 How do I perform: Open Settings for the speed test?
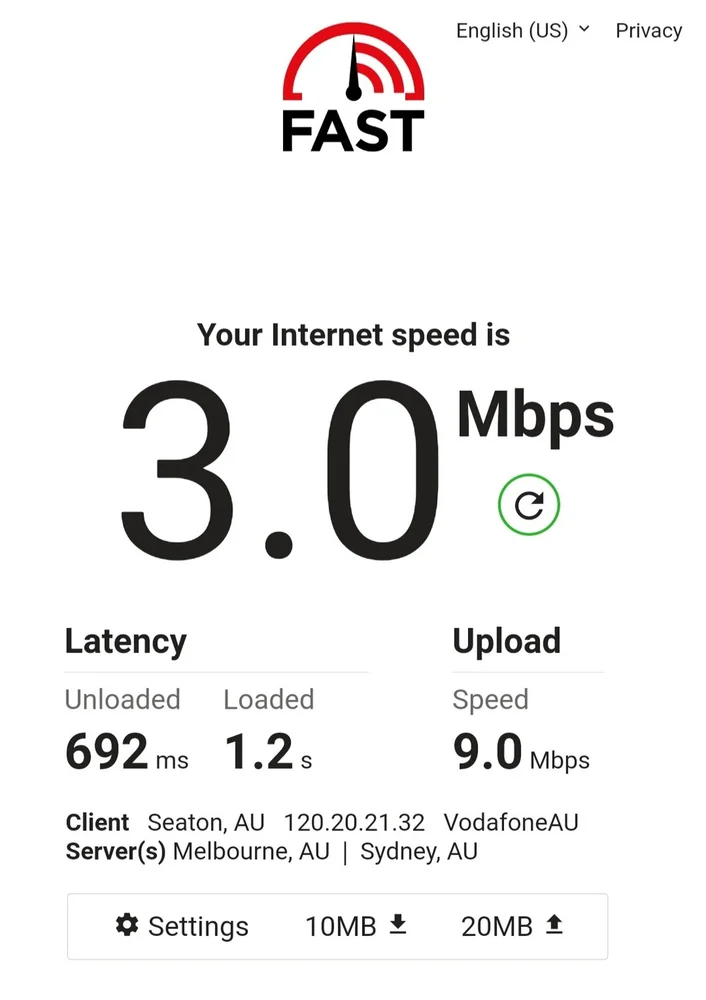click(x=182, y=926)
